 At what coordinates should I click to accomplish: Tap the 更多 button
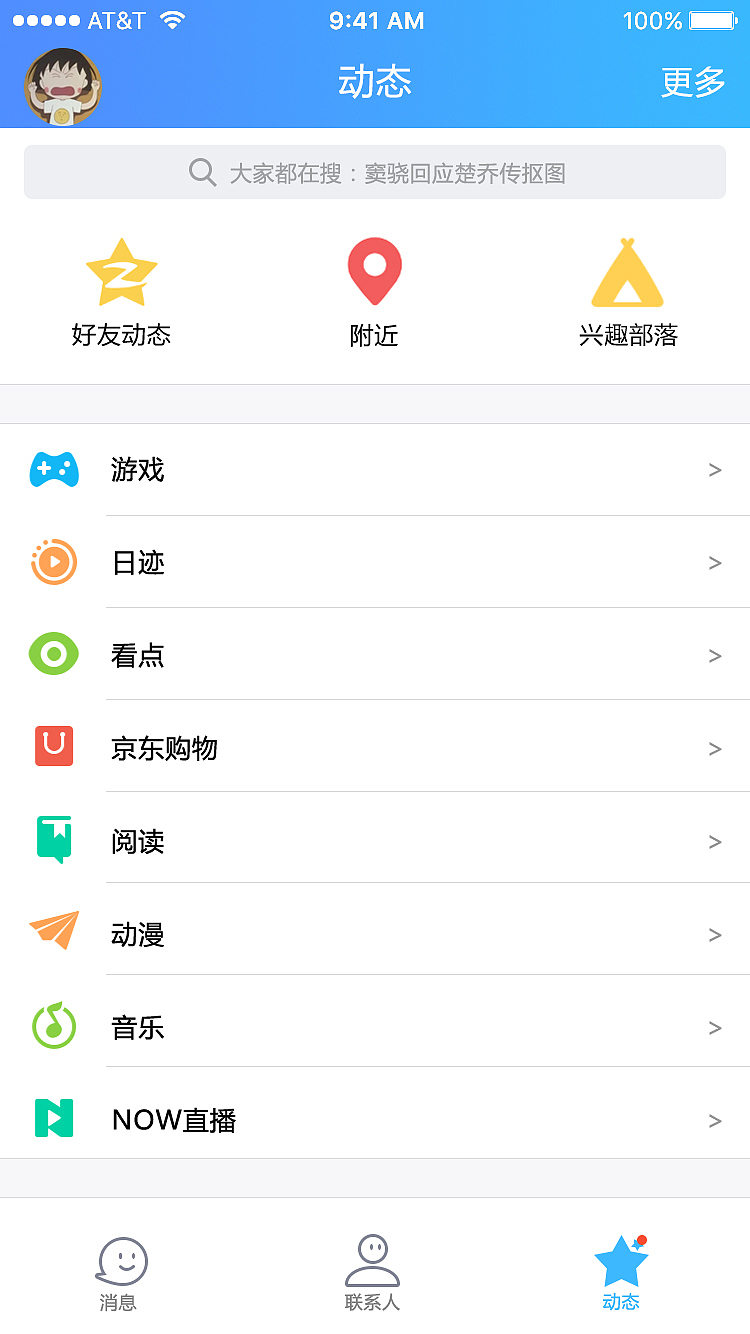click(692, 84)
